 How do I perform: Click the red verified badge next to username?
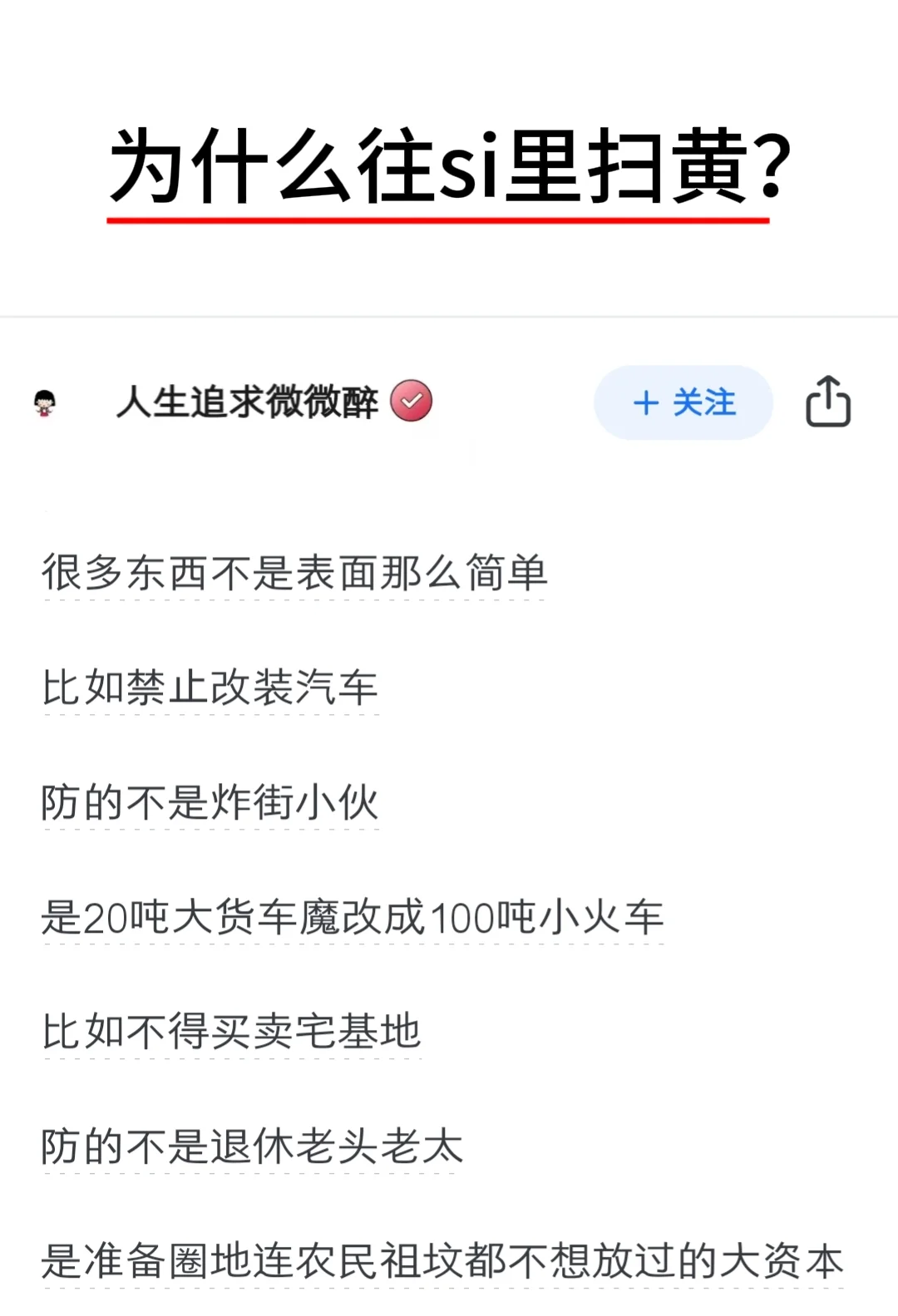tap(412, 400)
